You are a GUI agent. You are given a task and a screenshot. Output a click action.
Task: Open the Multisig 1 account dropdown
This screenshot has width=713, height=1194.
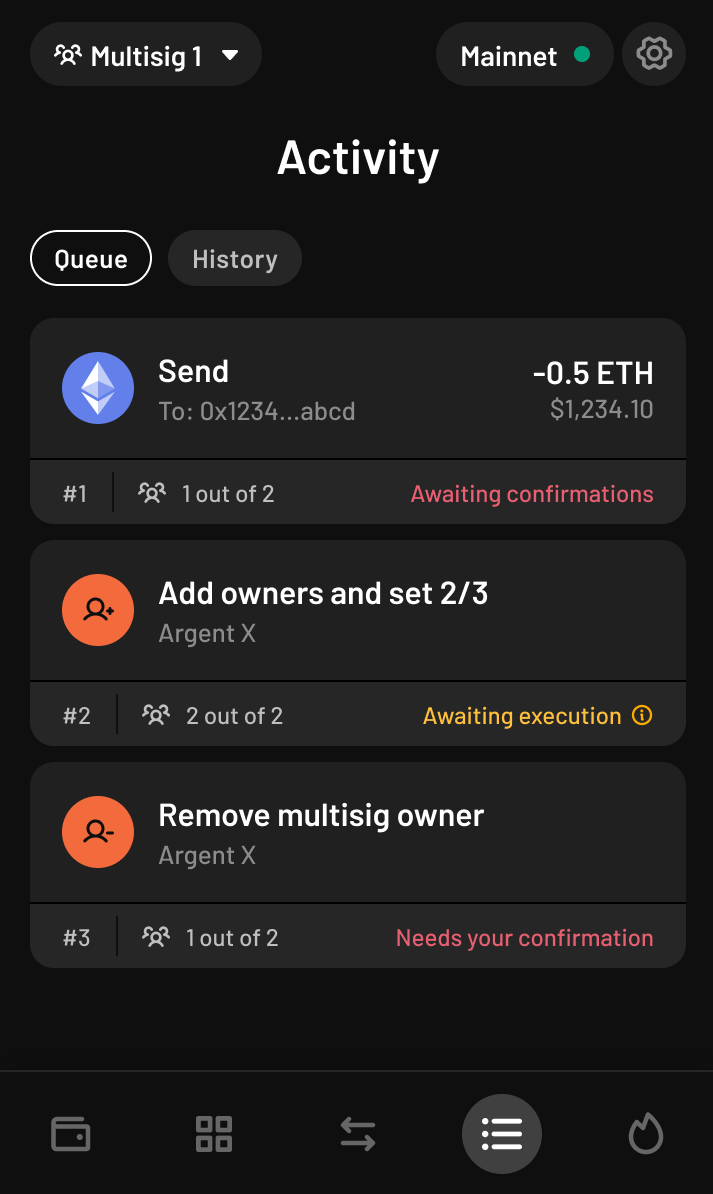pyautogui.click(x=146, y=55)
